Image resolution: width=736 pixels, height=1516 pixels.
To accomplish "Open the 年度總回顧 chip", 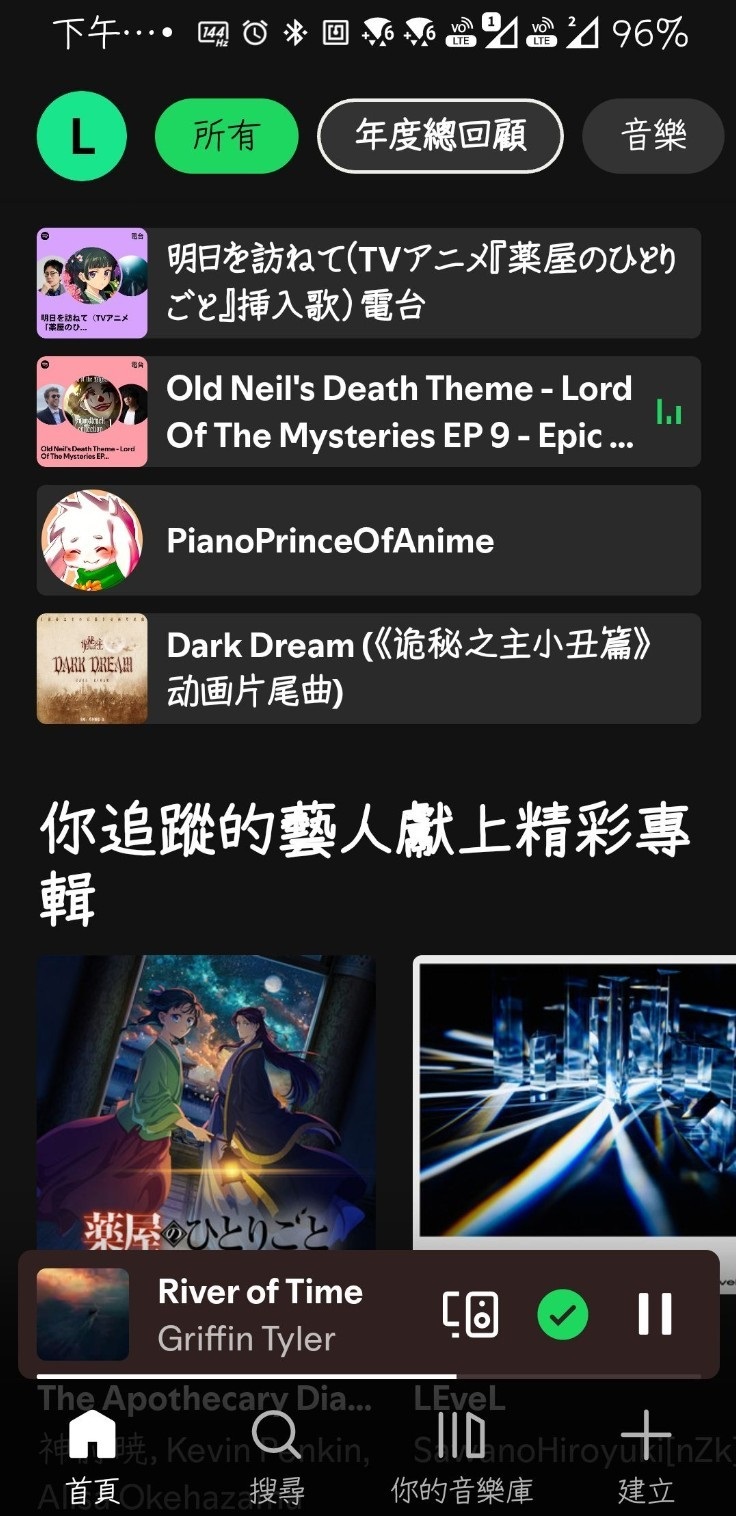I will [440, 136].
